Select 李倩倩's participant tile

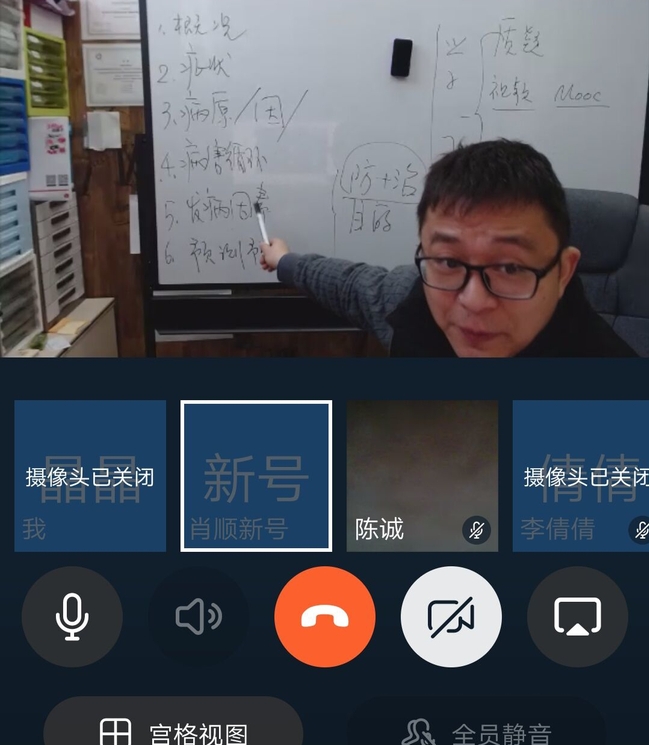tap(581, 475)
